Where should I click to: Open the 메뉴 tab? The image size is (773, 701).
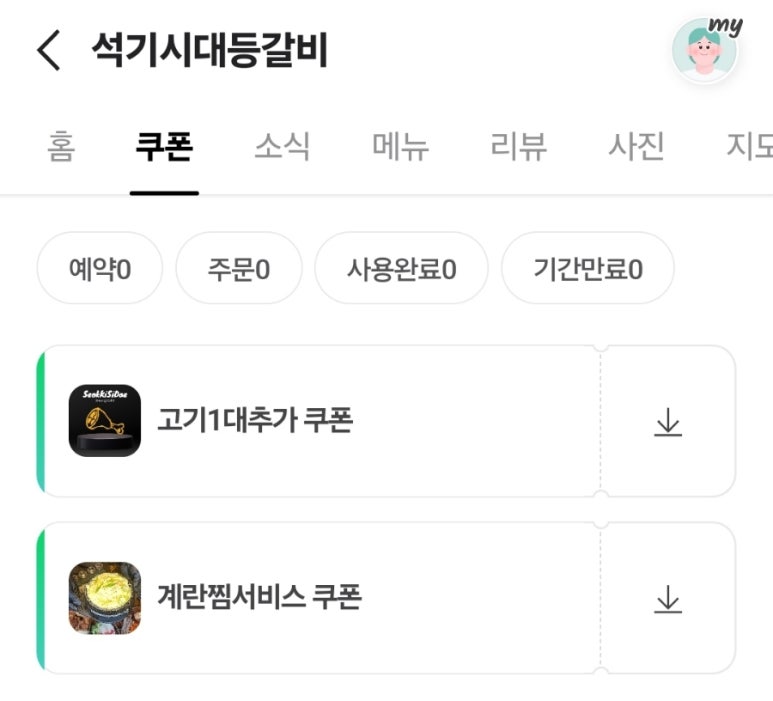point(400,147)
